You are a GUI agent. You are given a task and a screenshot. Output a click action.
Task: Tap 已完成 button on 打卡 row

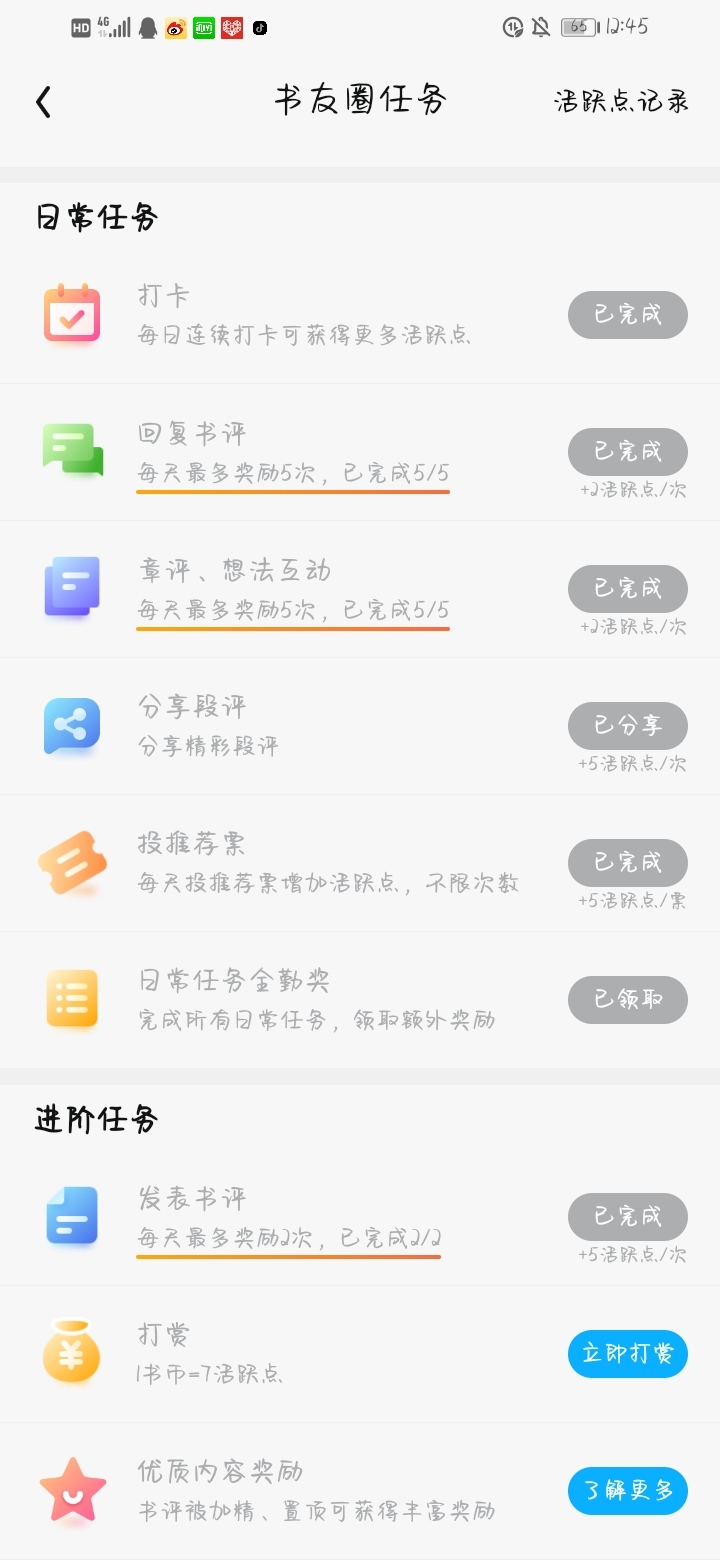click(x=628, y=315)
